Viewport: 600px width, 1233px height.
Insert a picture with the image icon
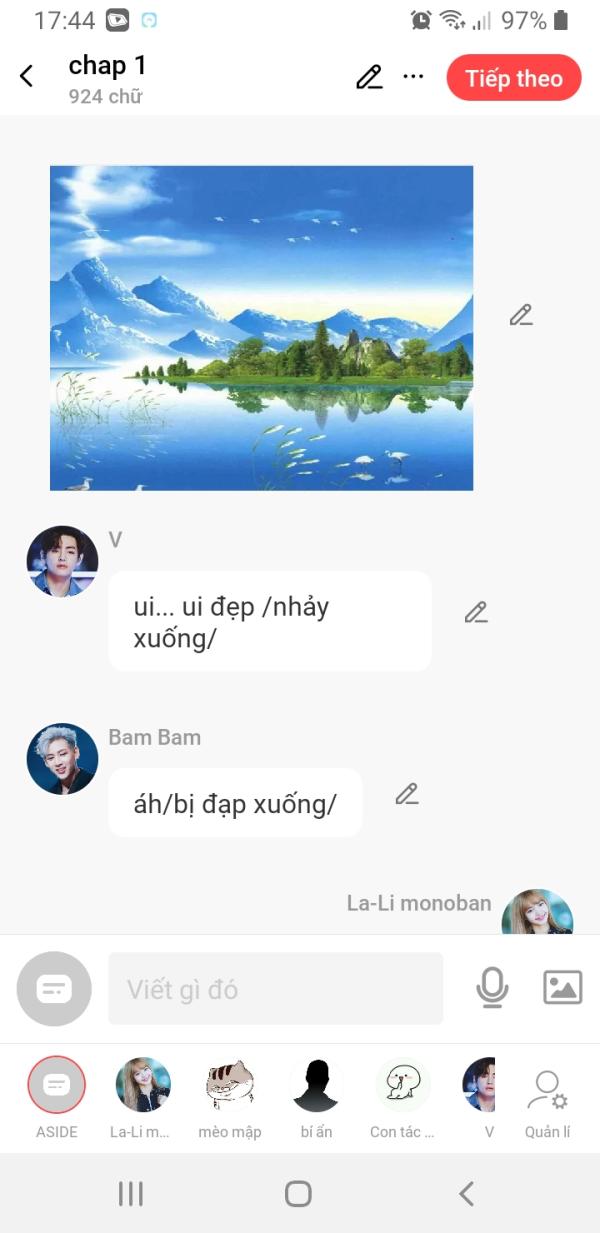coord(562,988)
